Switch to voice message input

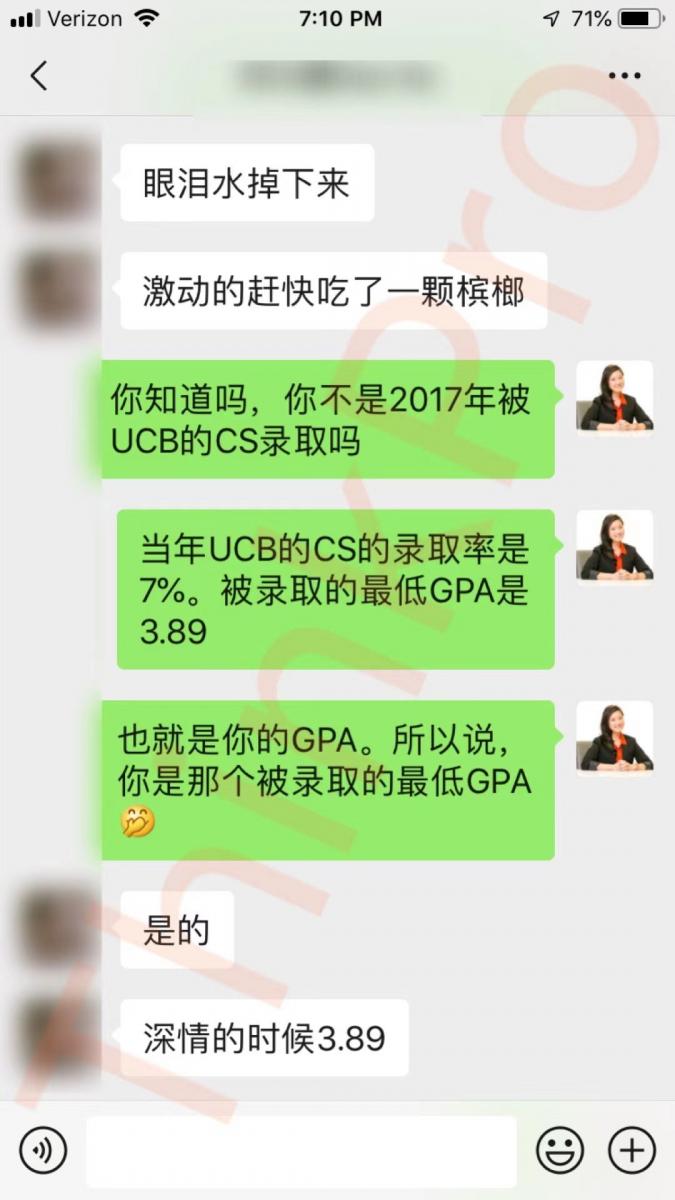point(43,1150)
